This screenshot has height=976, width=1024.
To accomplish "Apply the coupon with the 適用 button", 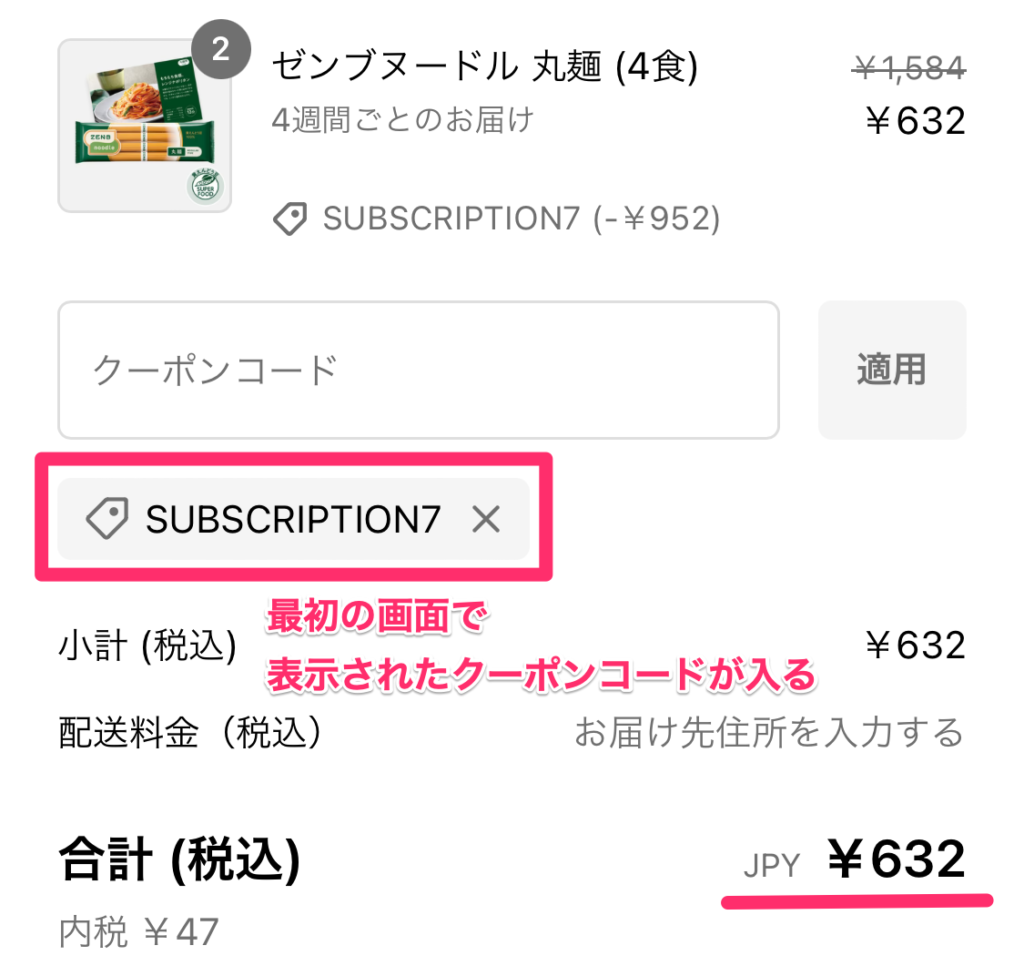I will click(891, 370).
